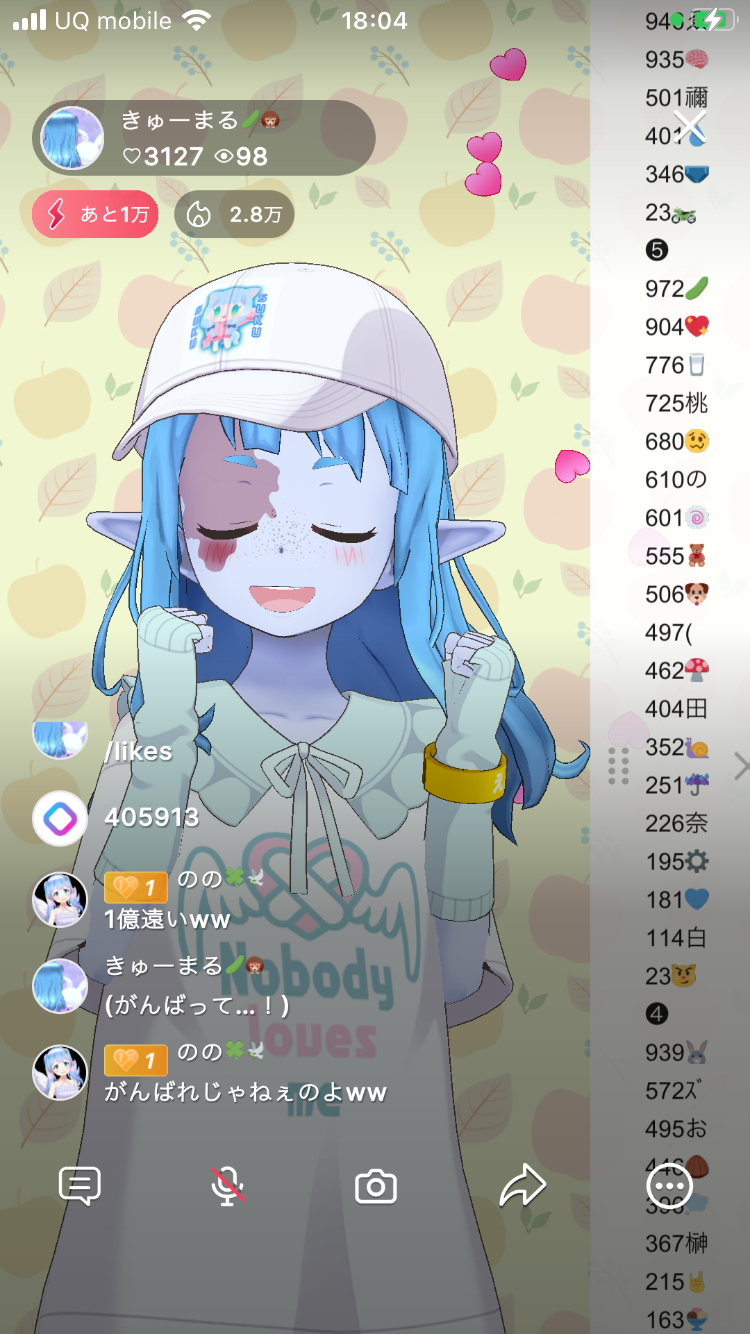Tap the あと1万 rank badge
The height and width of the screenshot is (1334, 750).
click(95, 214)
